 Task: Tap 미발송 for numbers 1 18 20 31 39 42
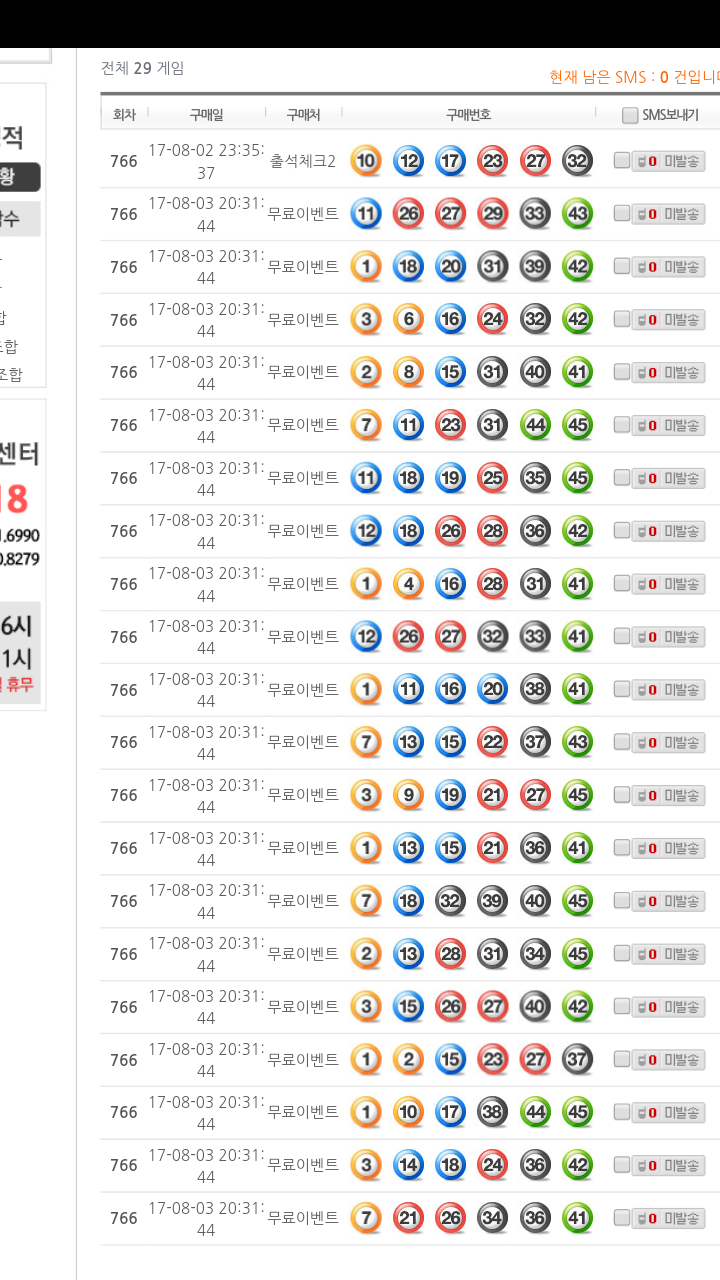click(x=682, y=267)
